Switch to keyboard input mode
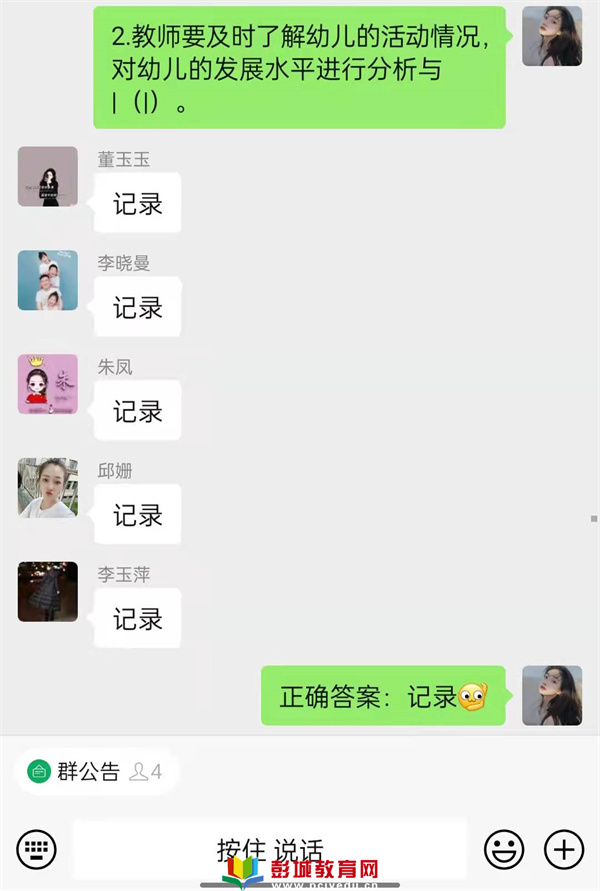This screenshot has width=600, height=891. 37,850
